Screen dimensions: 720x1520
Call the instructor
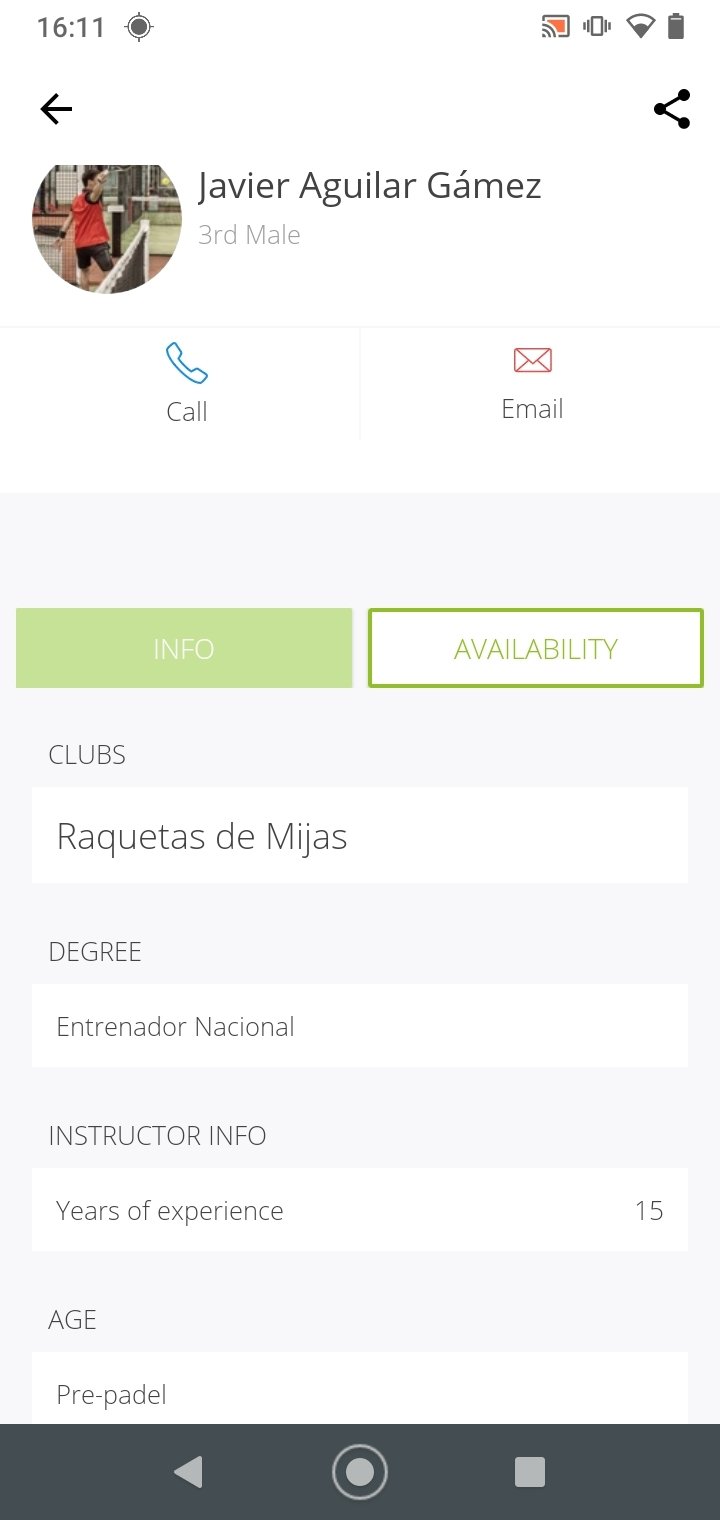(x=186, y=384)
